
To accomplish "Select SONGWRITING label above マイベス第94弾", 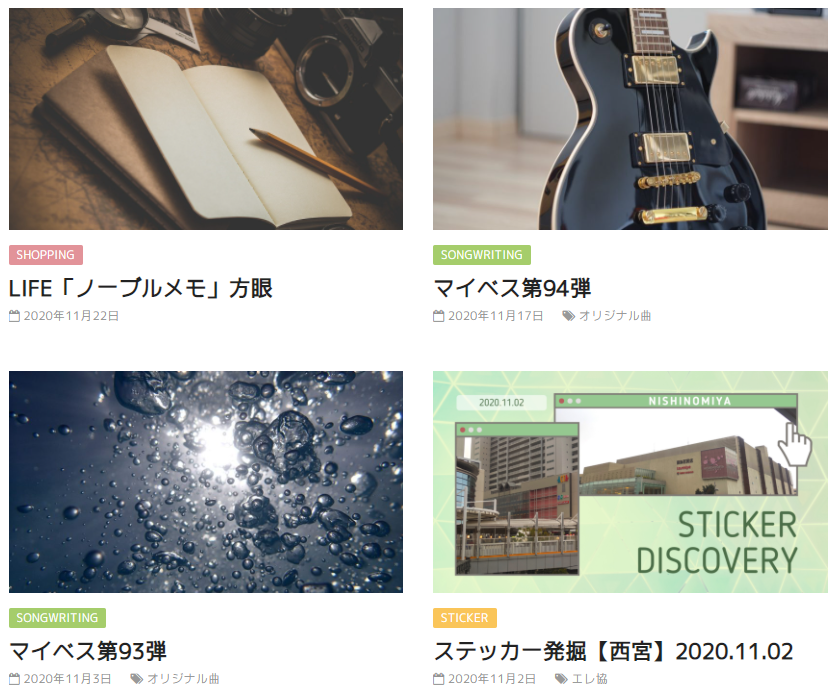I will 481,255.
